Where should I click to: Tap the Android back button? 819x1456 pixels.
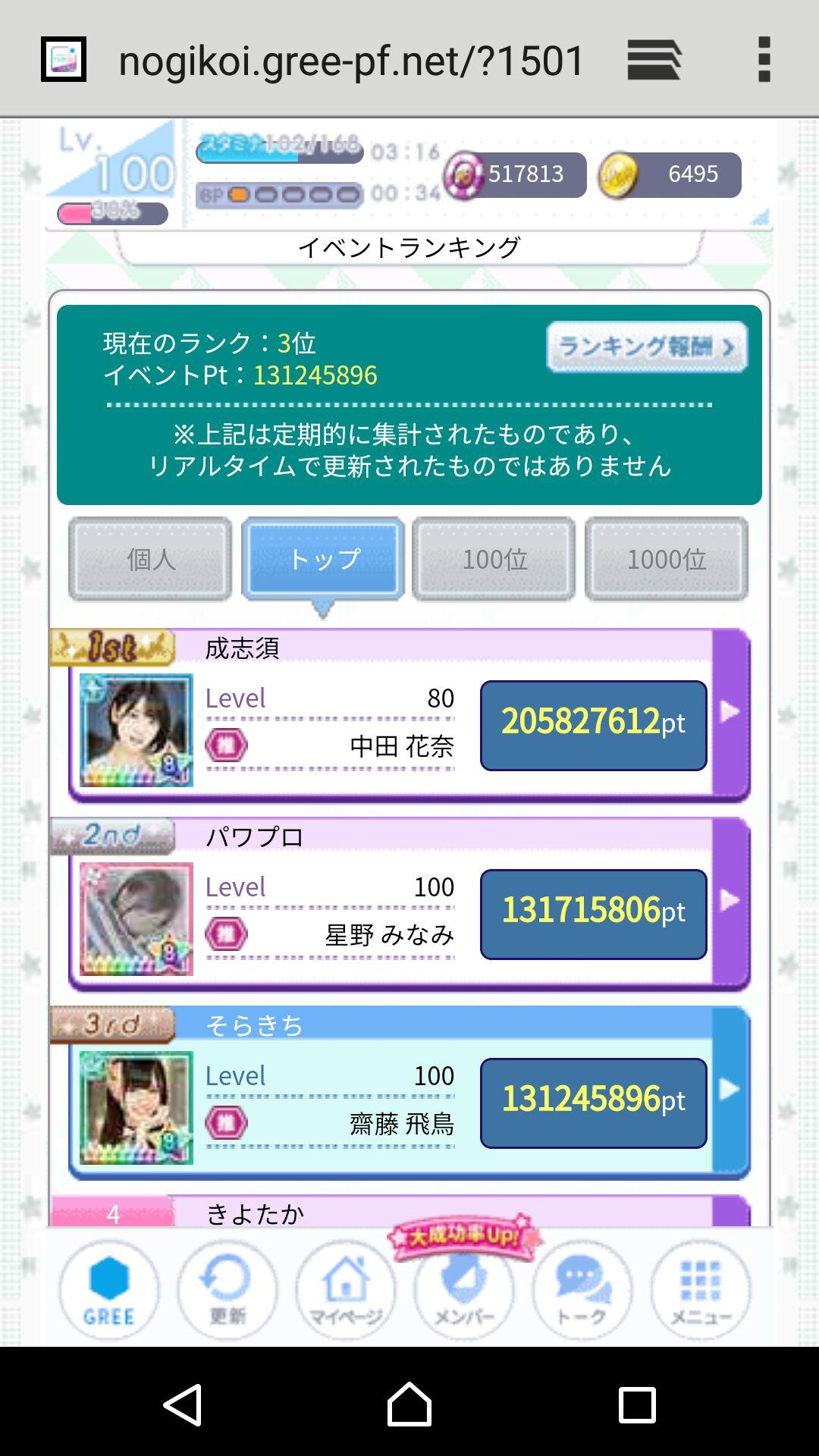click(182, 1404)
